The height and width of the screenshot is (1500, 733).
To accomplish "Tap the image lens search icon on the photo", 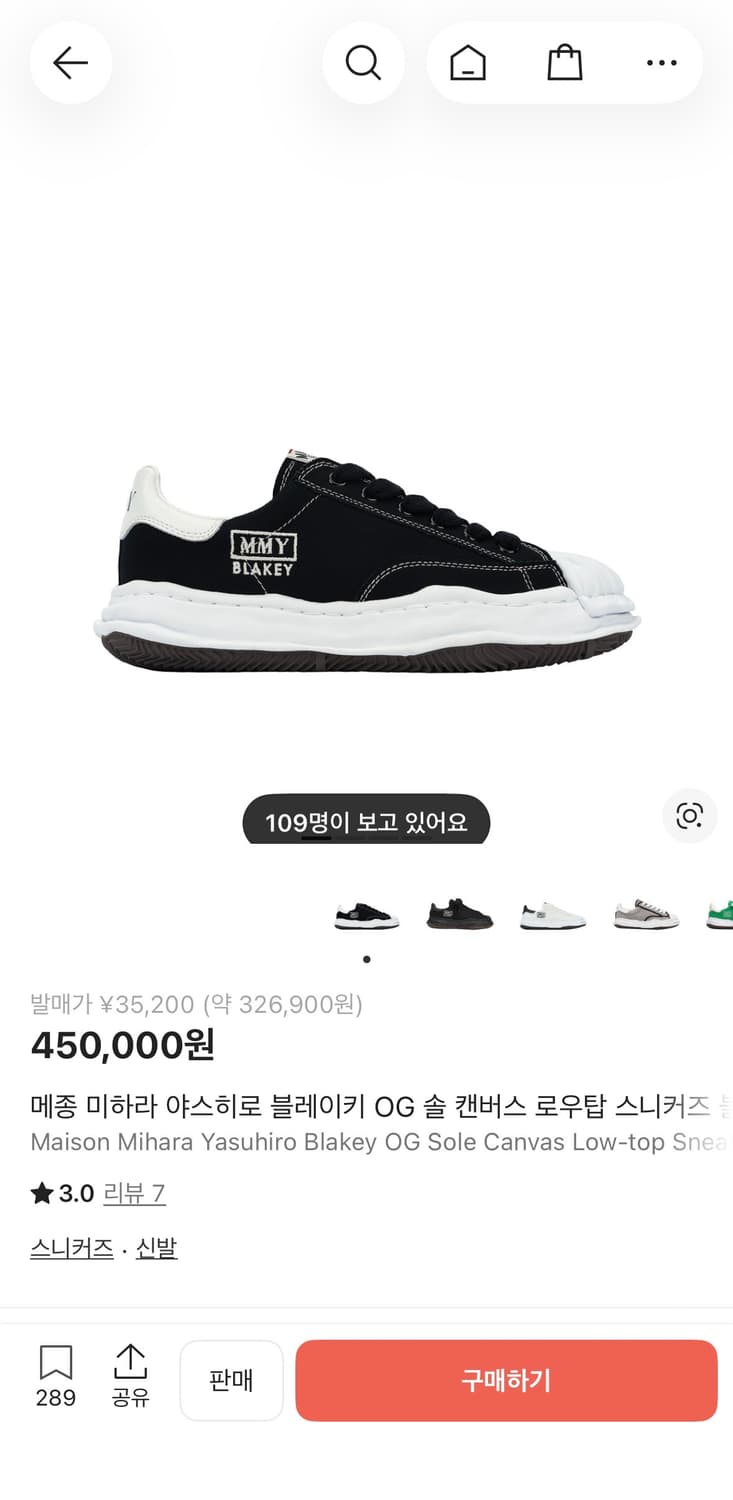I will pyautogui.click(x=690, y=817).
